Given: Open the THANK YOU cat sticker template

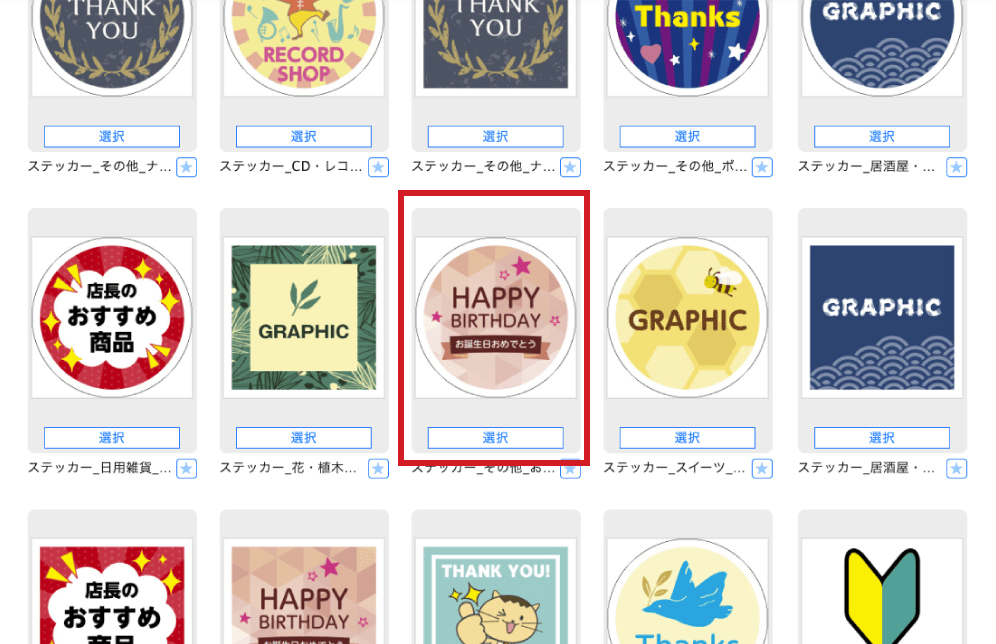Looking at the screenshot, I should point(495,595).
